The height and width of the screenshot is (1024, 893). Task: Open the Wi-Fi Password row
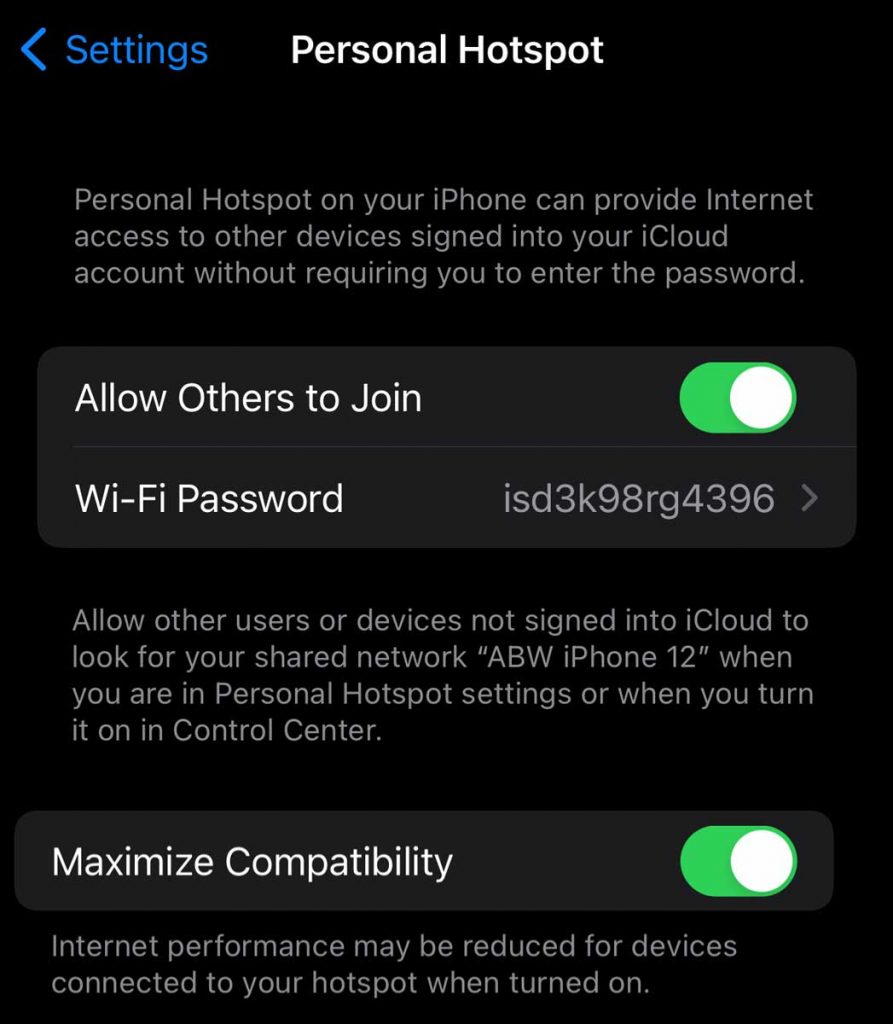pos(446,498)
